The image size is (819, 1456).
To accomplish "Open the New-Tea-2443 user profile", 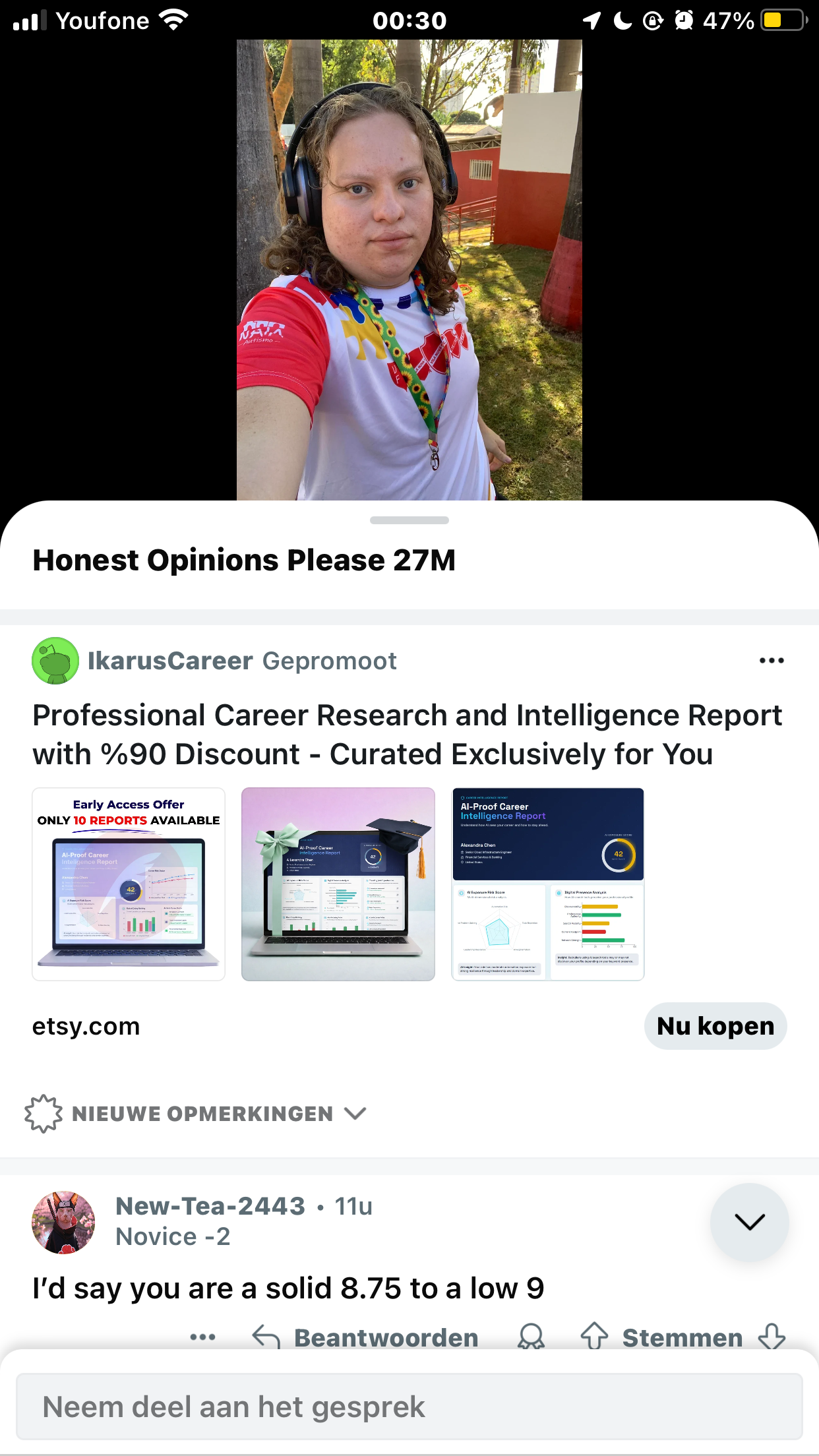I will 210,1206.
